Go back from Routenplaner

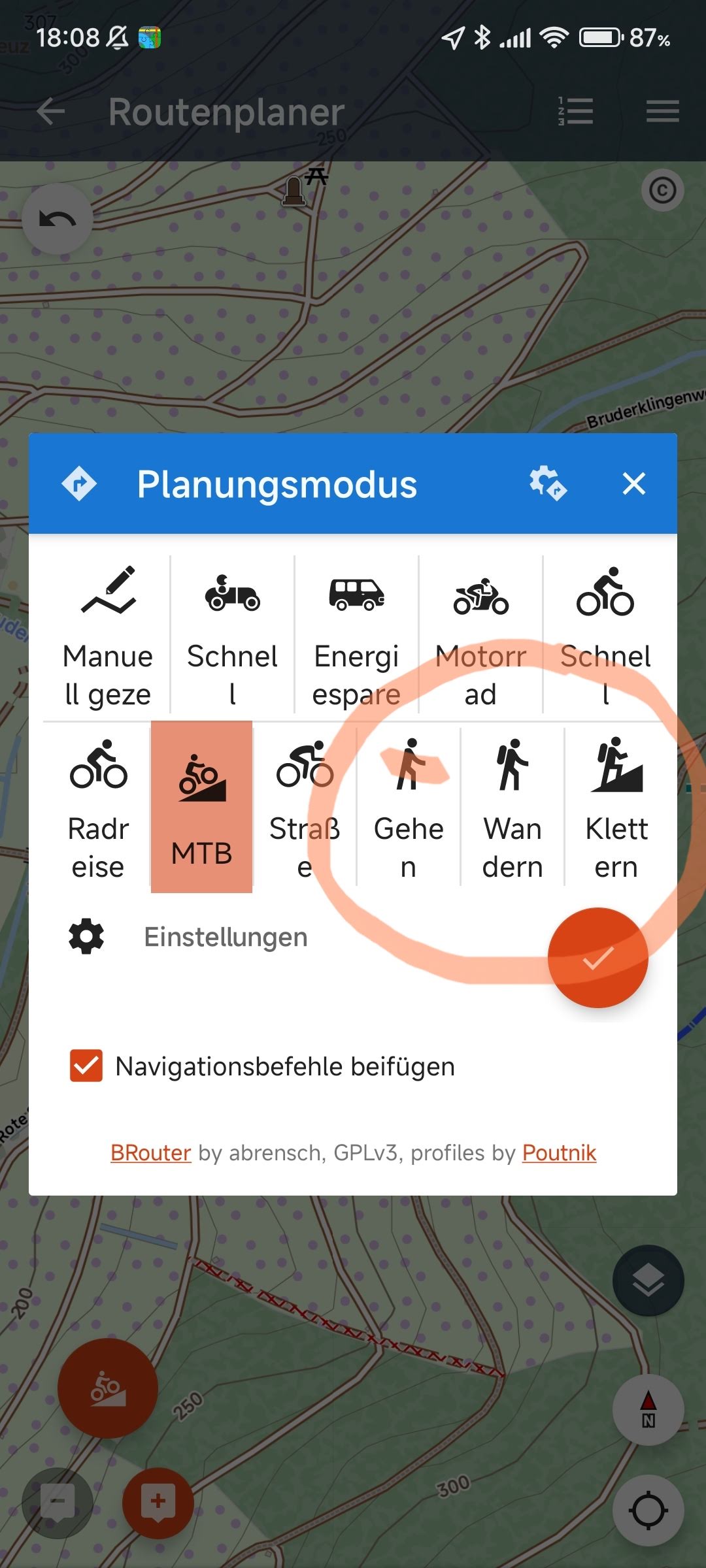[51, 112]
